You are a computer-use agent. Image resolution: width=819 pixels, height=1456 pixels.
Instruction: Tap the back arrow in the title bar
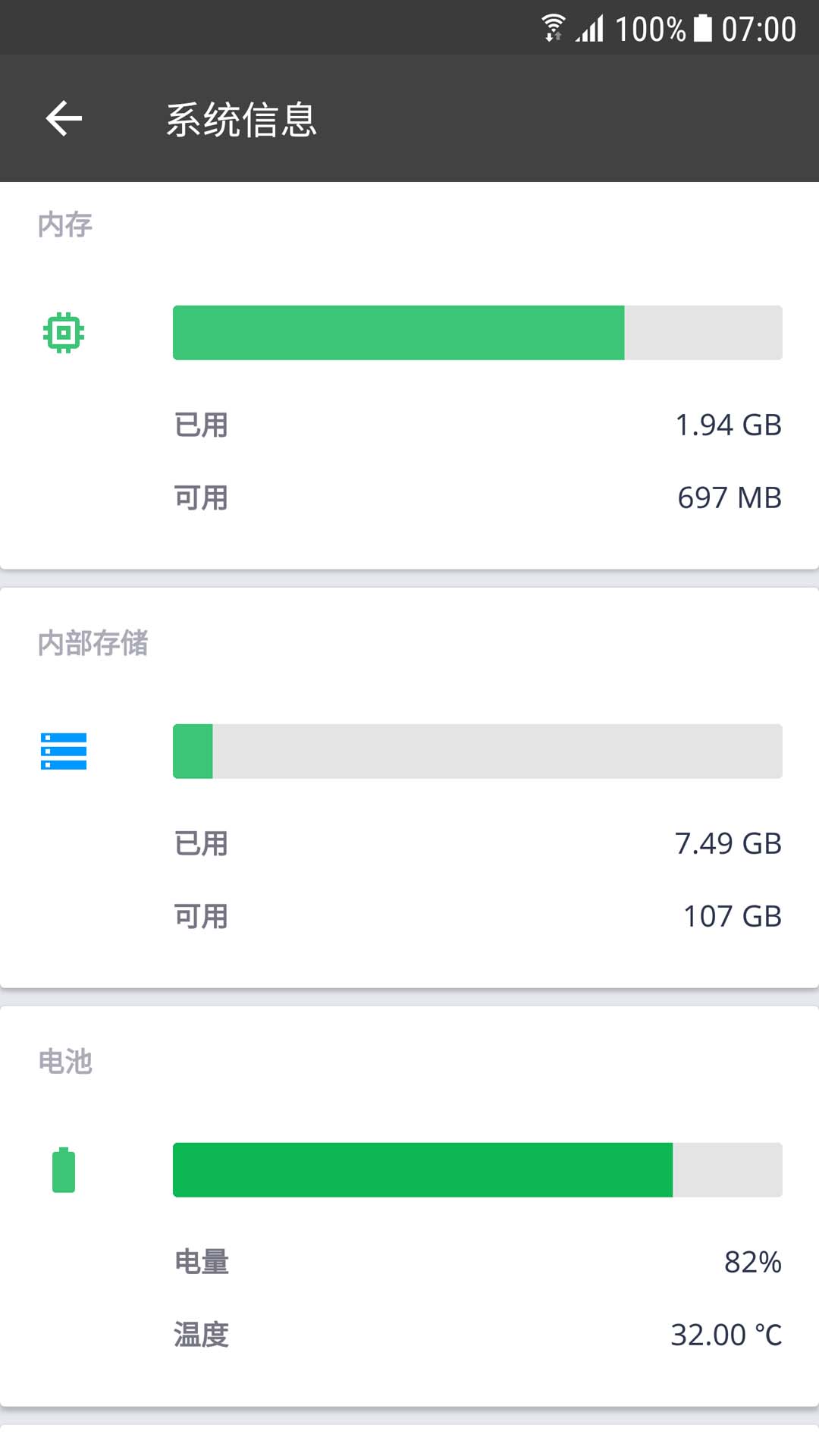pos(64,118)
